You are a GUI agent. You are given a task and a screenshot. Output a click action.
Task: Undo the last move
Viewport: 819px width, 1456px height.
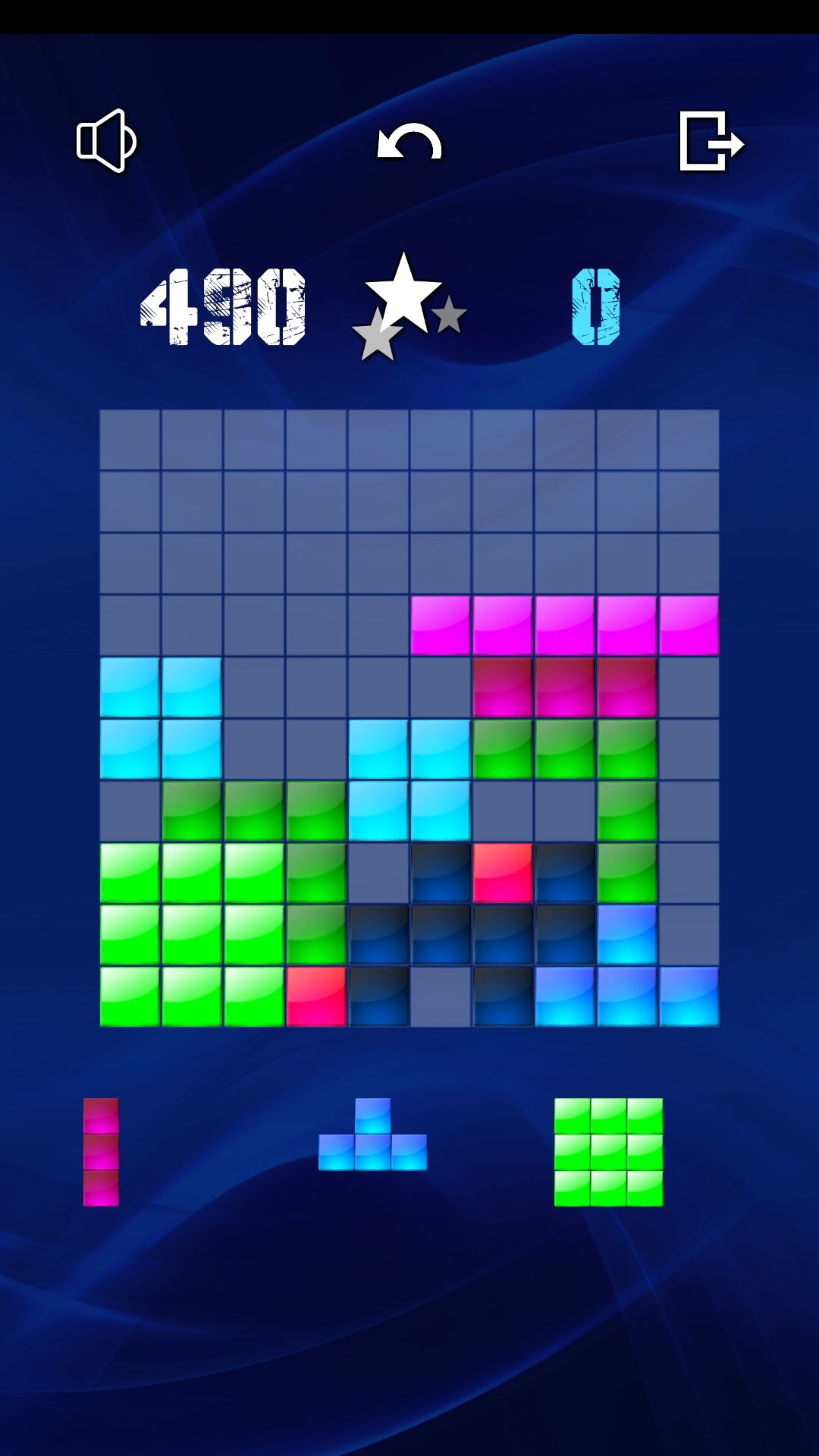coord(409,142)
